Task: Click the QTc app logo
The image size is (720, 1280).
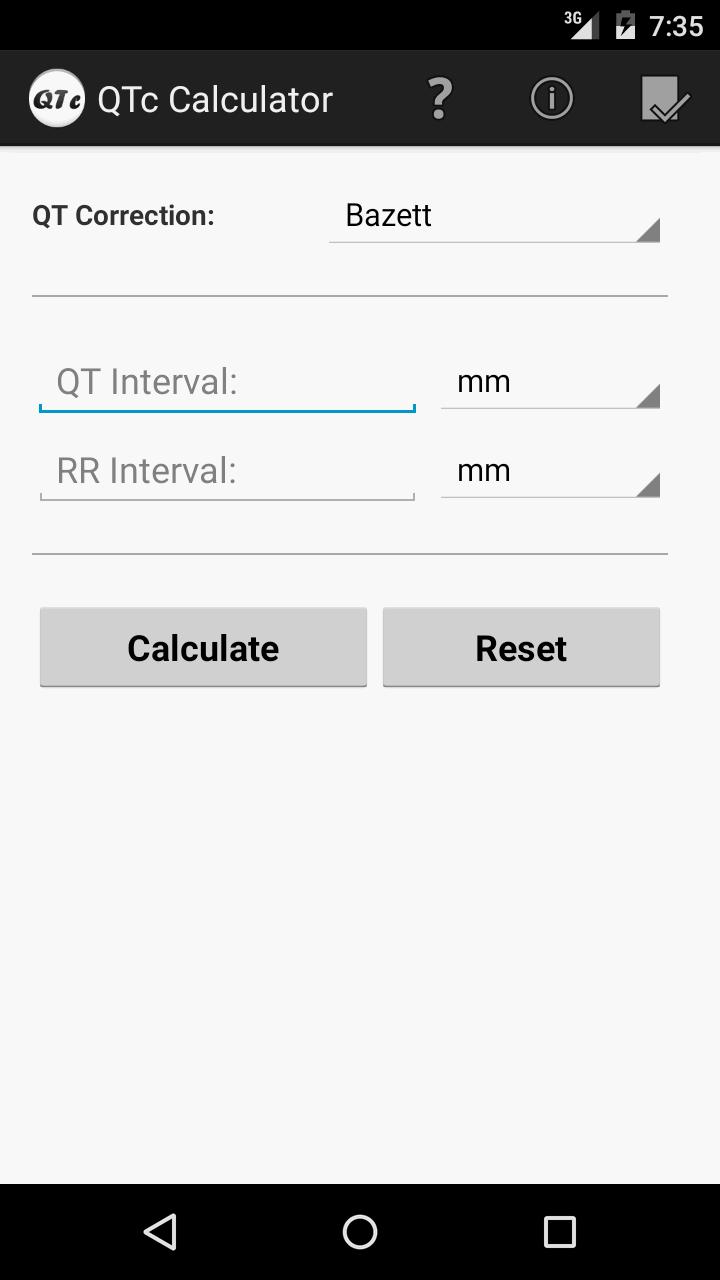Action: 57,97
